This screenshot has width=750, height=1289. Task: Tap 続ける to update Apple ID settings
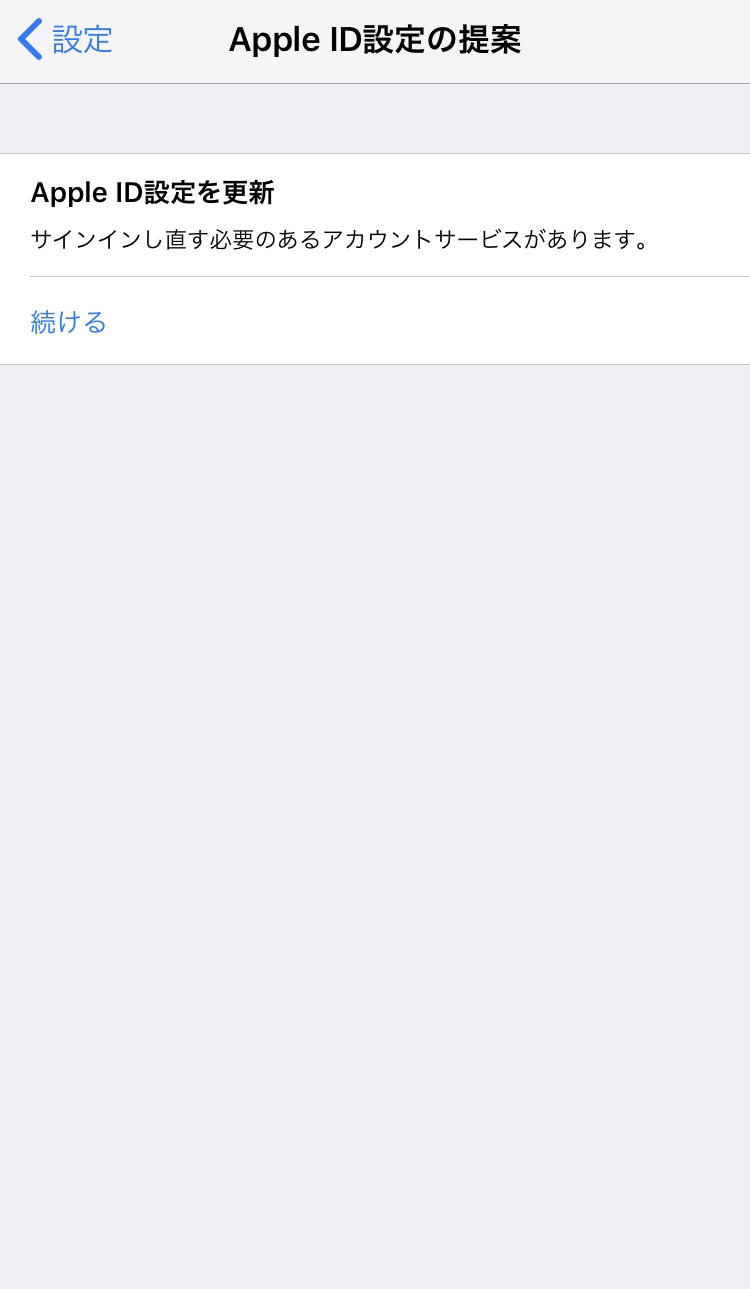69,322
